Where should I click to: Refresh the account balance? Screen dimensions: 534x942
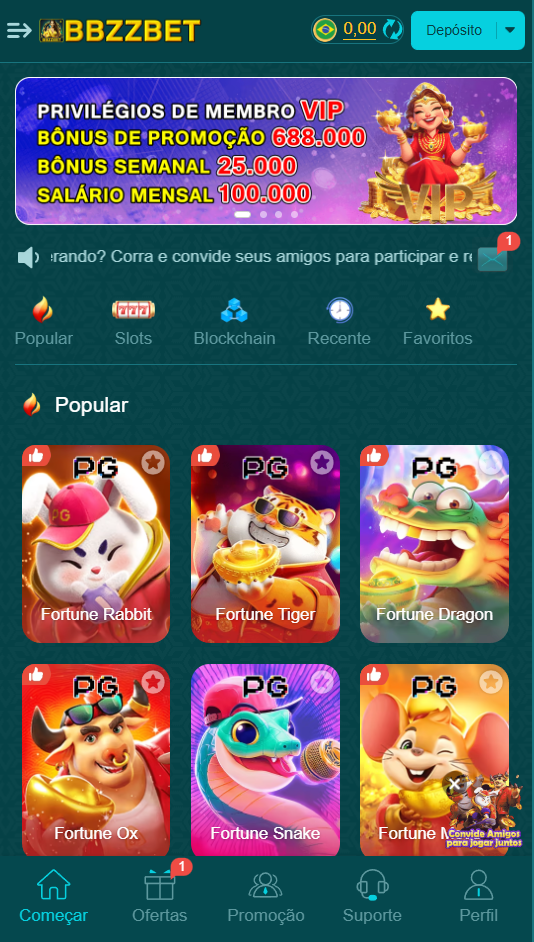tap(392, 29)
